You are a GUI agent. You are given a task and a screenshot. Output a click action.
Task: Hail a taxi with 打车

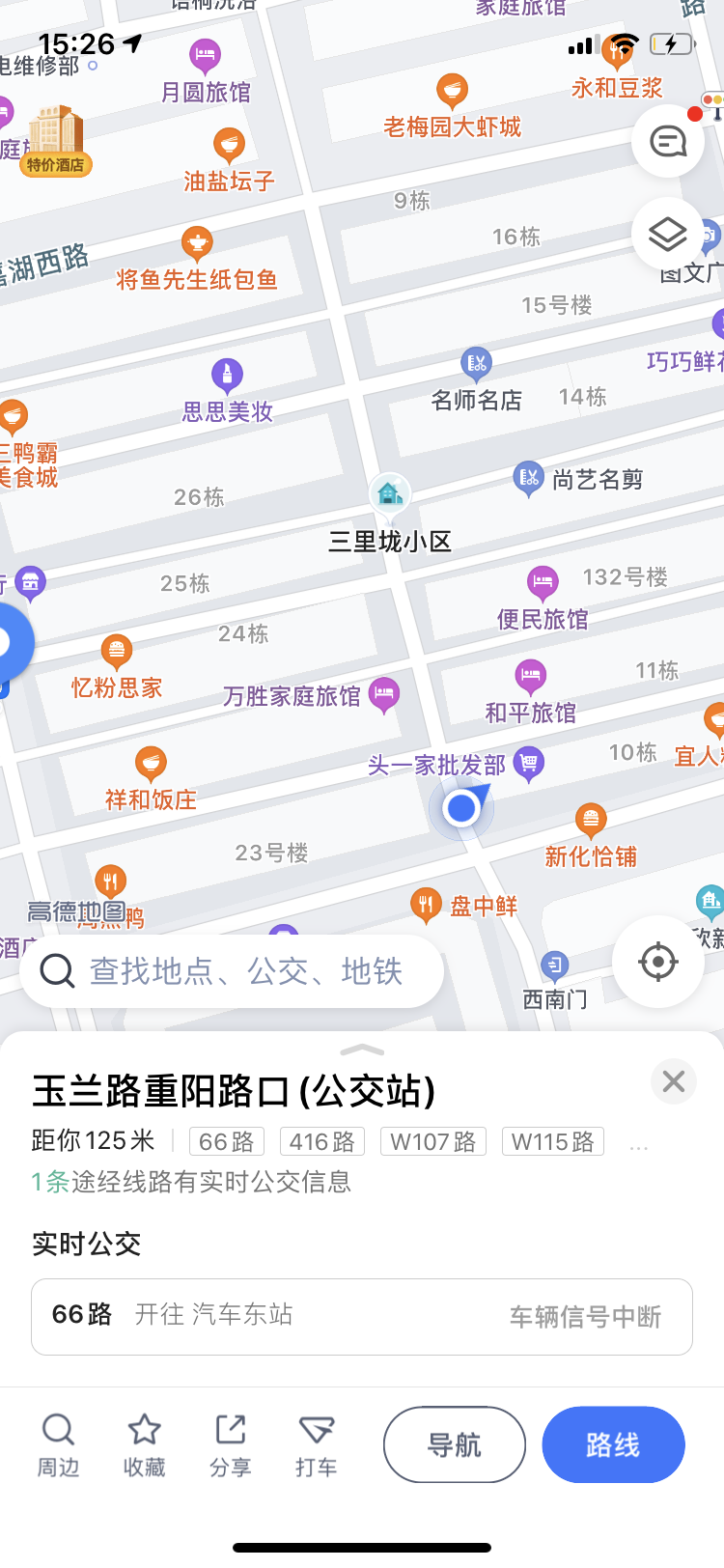tap(316, 1444)
